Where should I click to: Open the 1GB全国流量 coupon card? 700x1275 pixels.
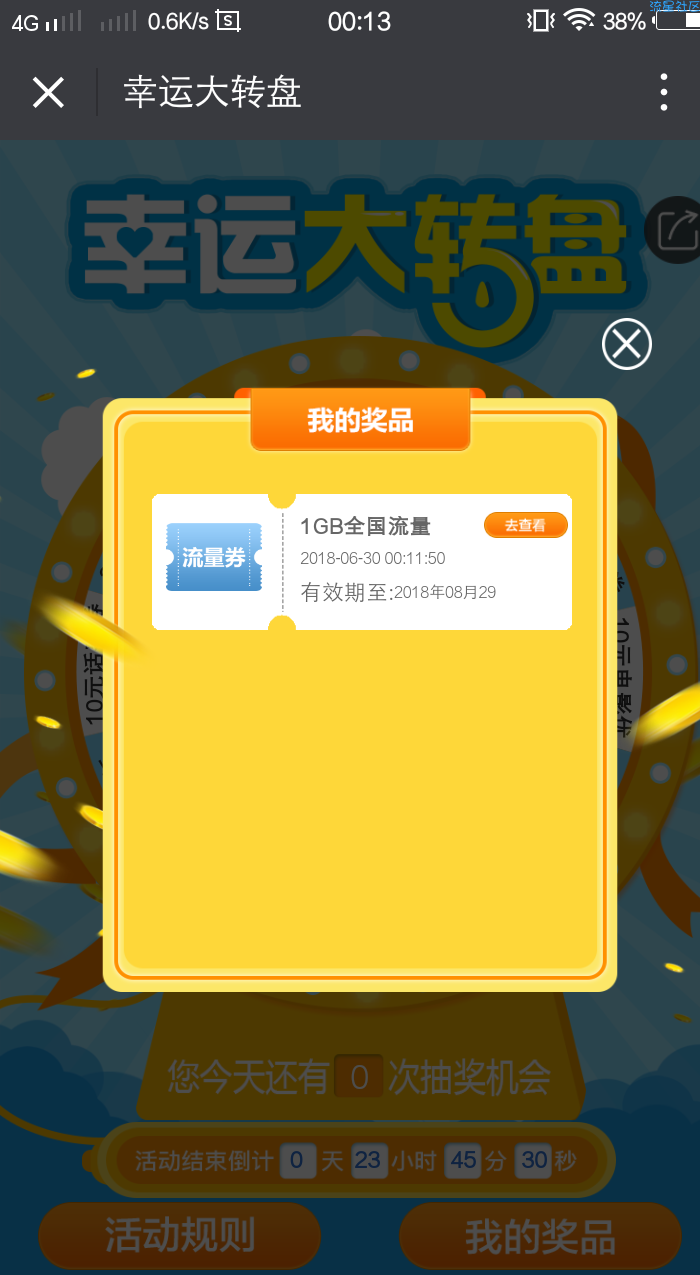(362, 562)
